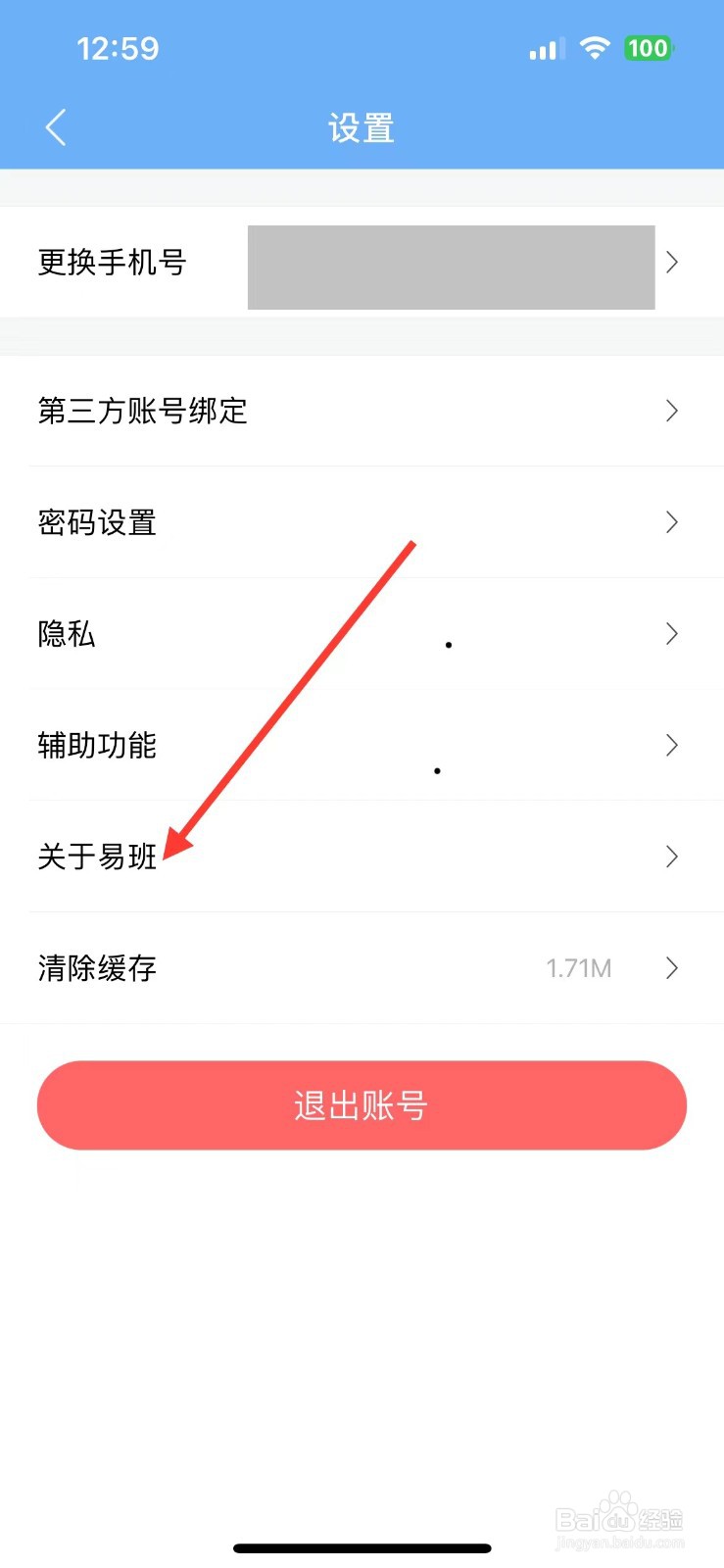Viewport: 724px width, 1568px height.
Task: Click the grey masked phone number box
Action: [451, 267]
